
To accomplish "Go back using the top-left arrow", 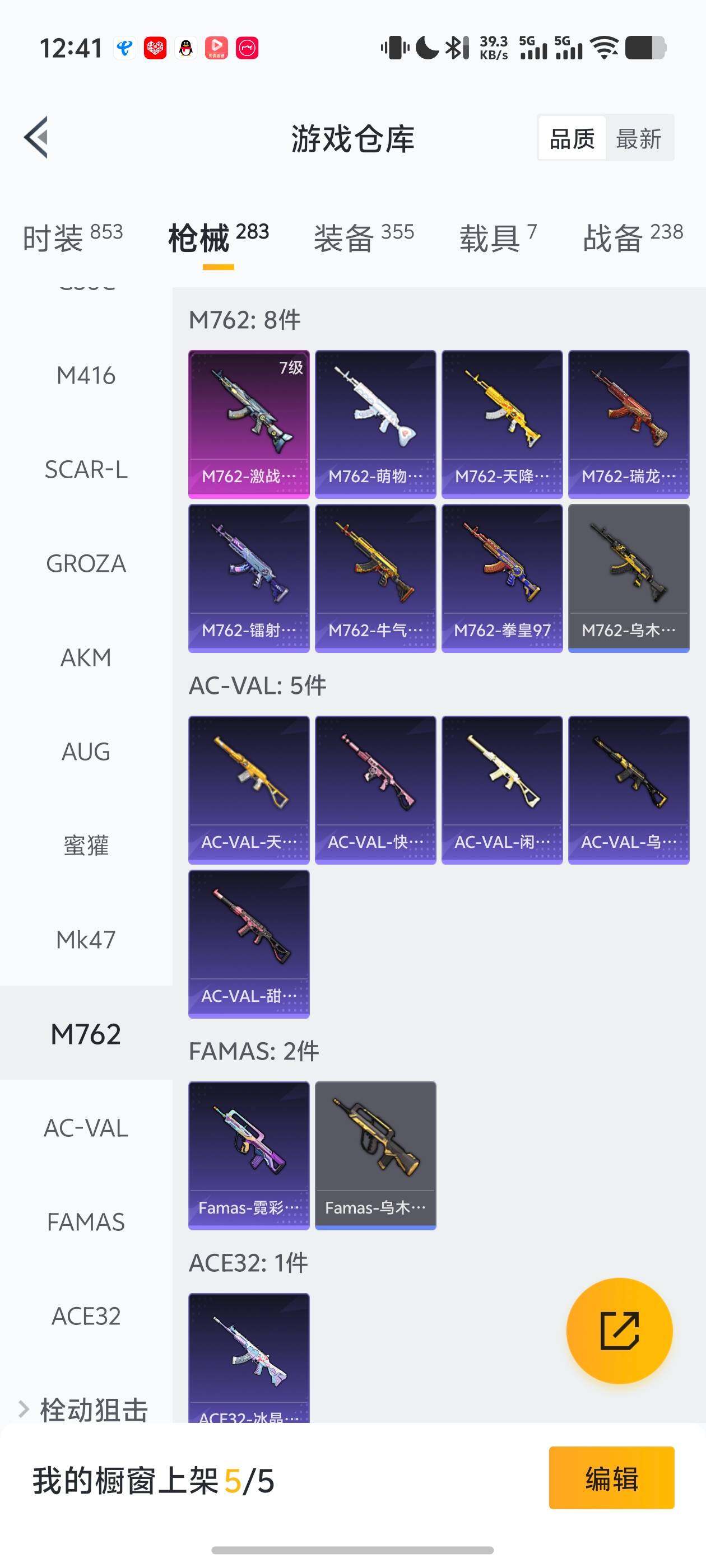I will click(36, 138).
